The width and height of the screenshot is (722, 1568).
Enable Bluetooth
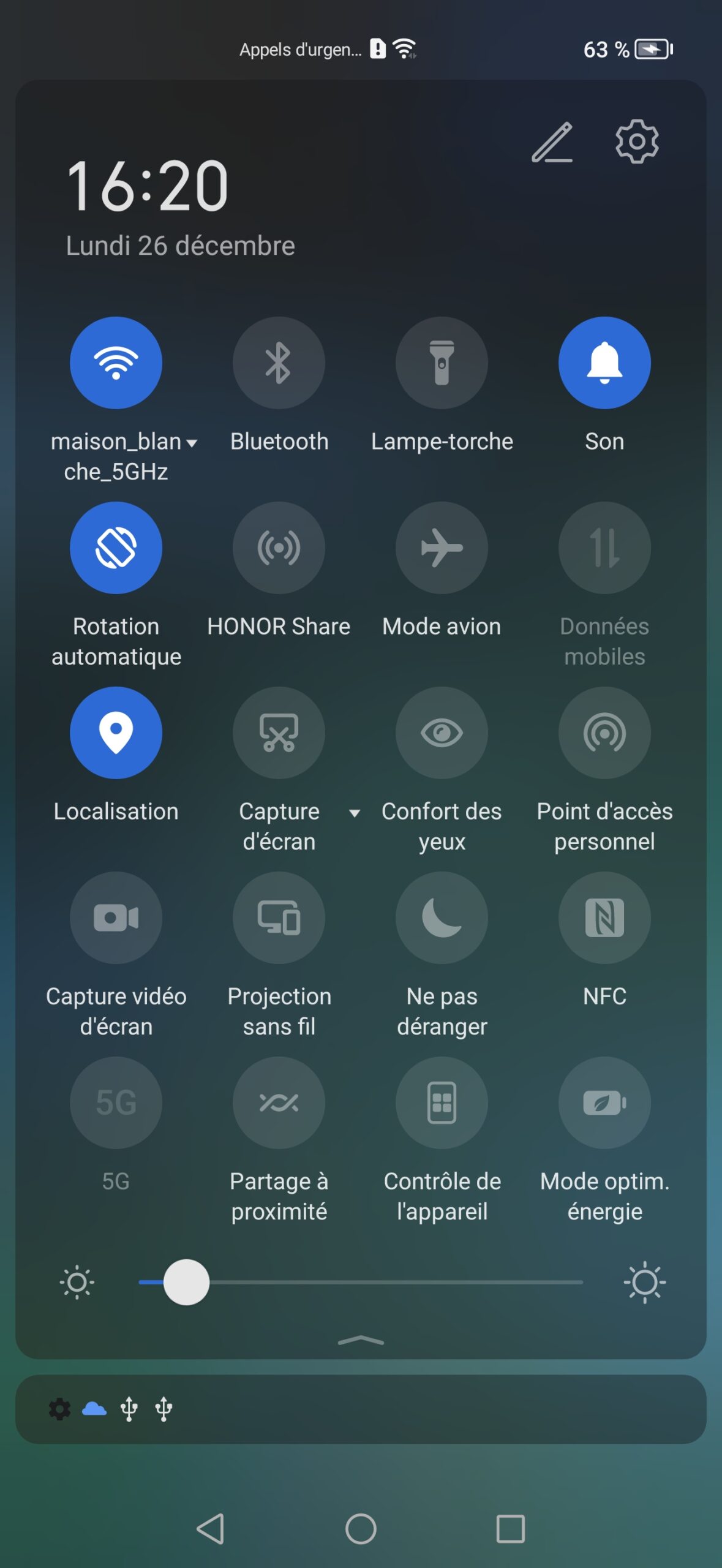point(279,363)
